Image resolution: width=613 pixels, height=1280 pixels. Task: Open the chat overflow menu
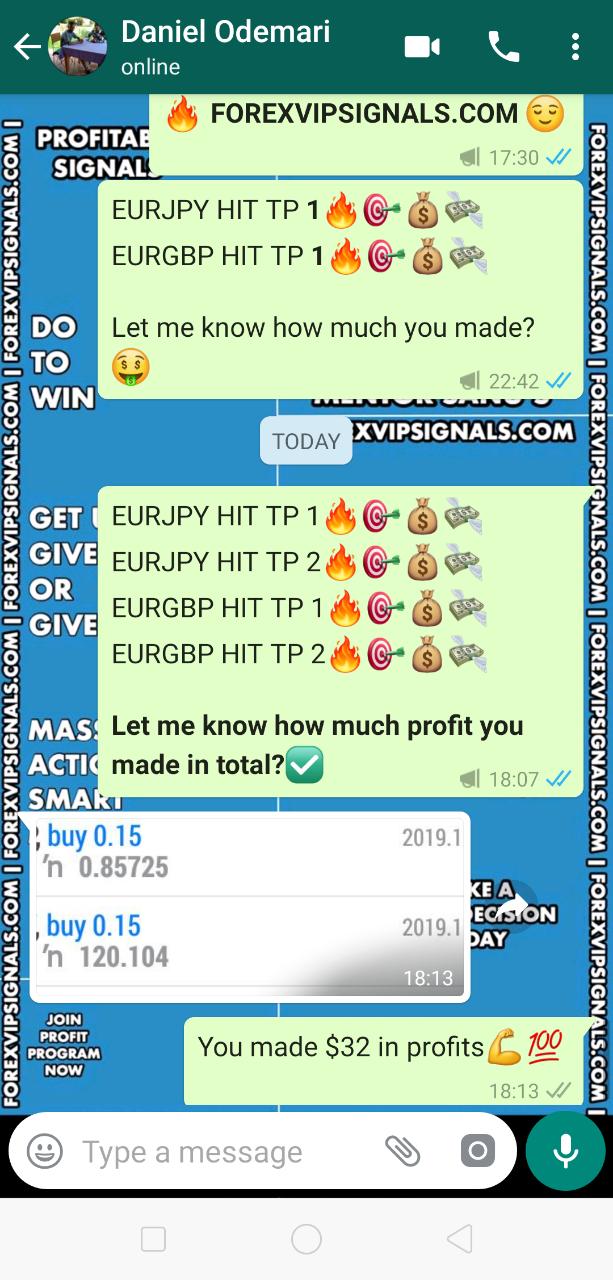(575, 47)
